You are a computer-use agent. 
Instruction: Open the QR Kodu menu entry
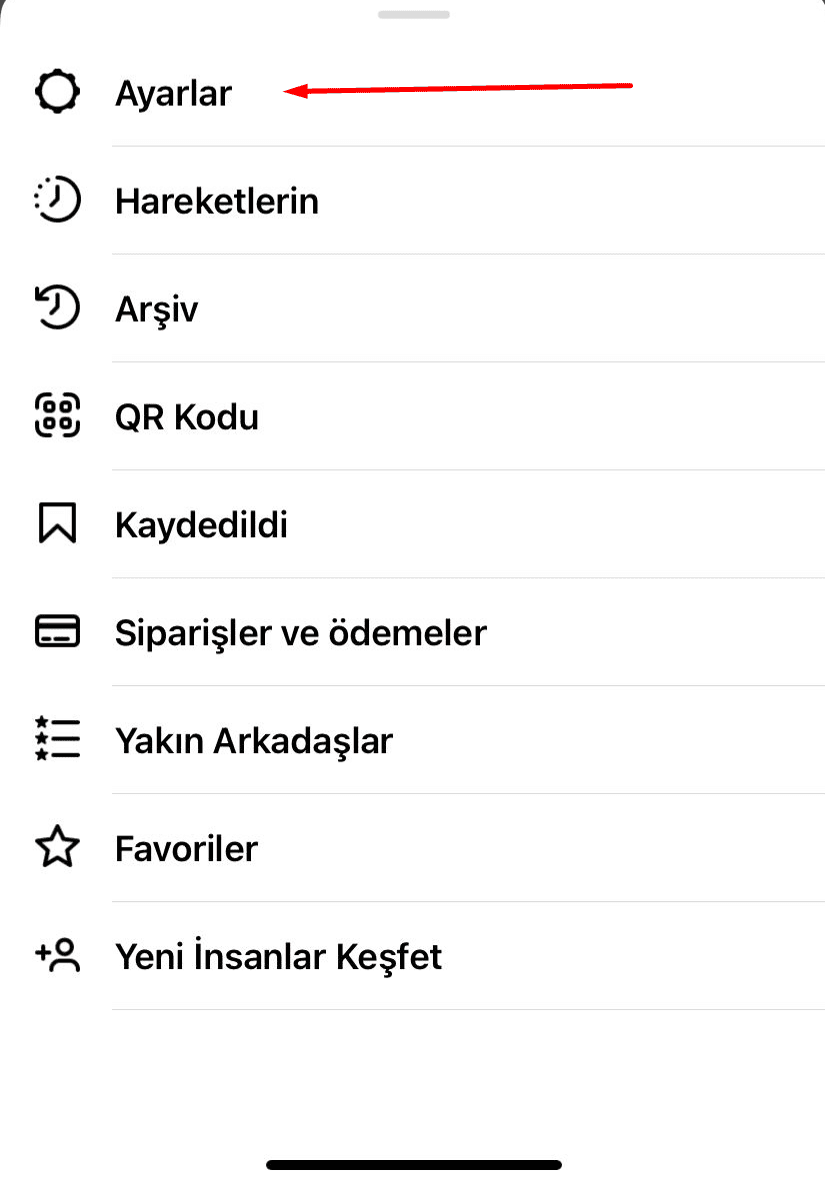188,416
